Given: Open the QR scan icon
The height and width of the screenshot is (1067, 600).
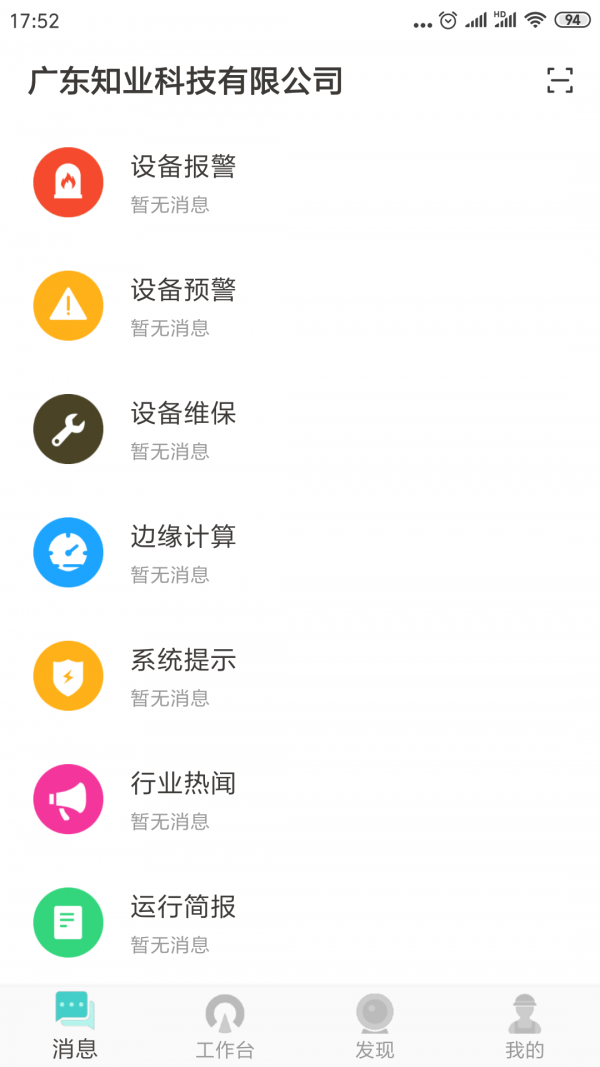Looking at the screenshot, I should [x=560, y=81].
